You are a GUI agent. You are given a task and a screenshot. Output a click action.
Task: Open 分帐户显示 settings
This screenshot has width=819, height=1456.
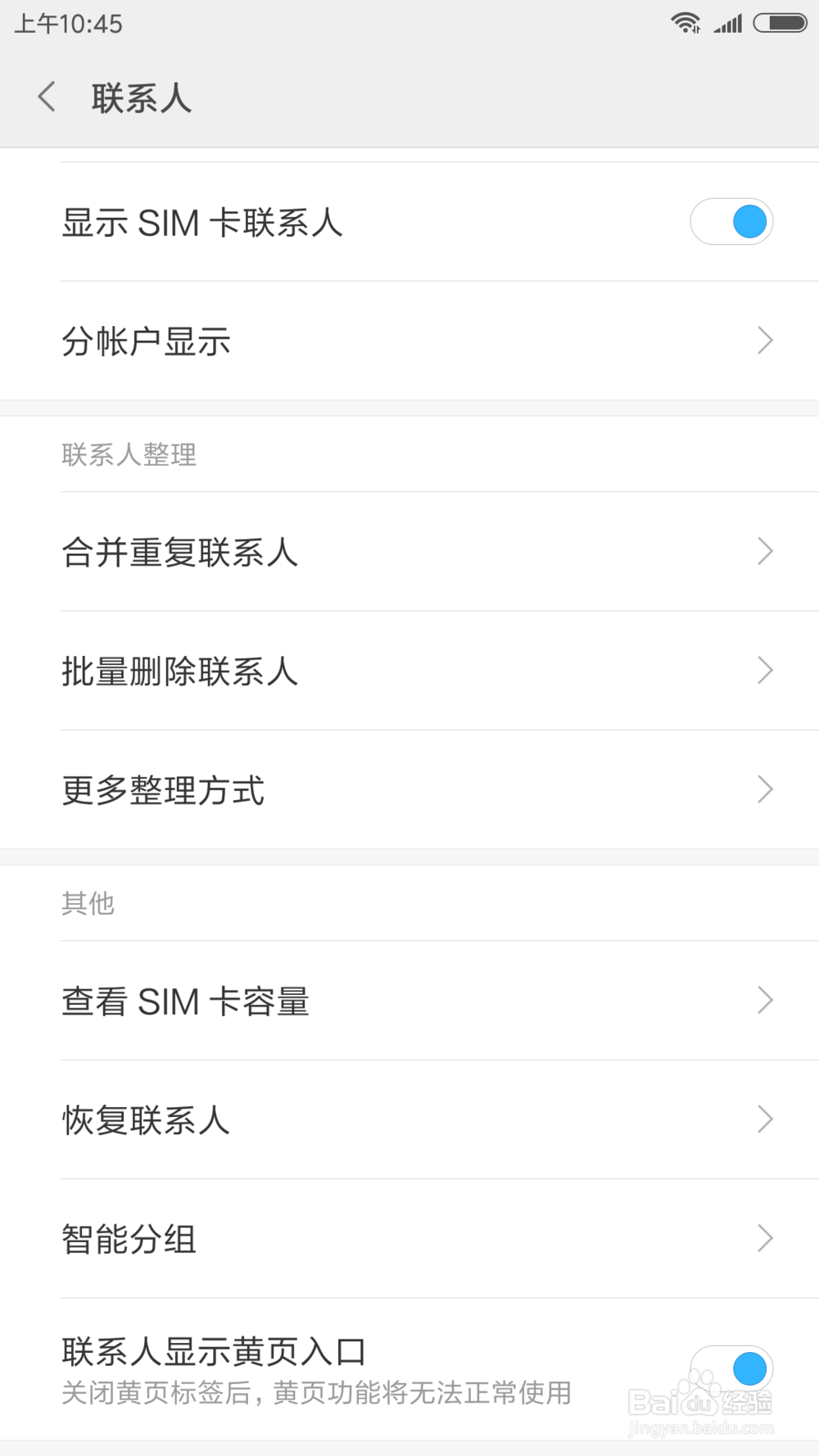point(409,341)
